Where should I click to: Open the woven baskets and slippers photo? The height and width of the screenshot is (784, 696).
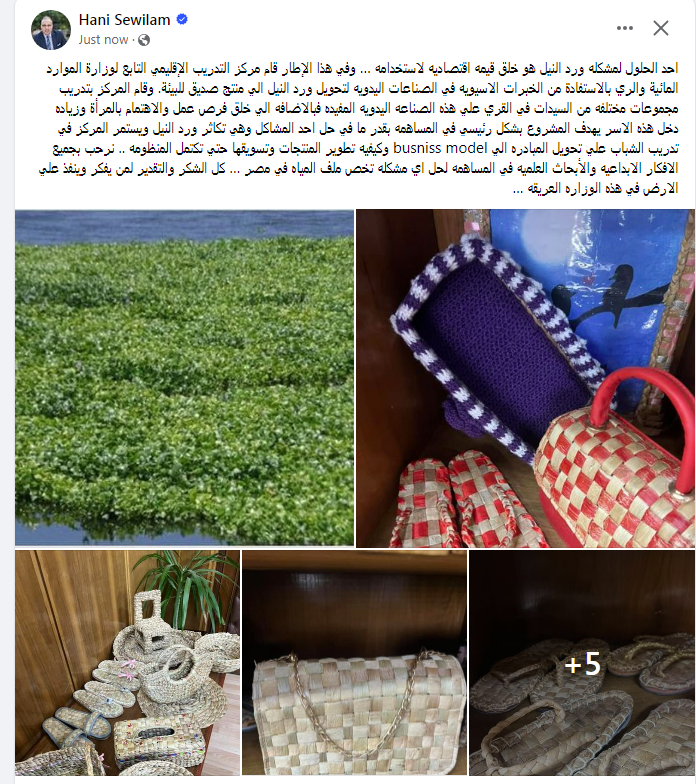tap(127, 664)
